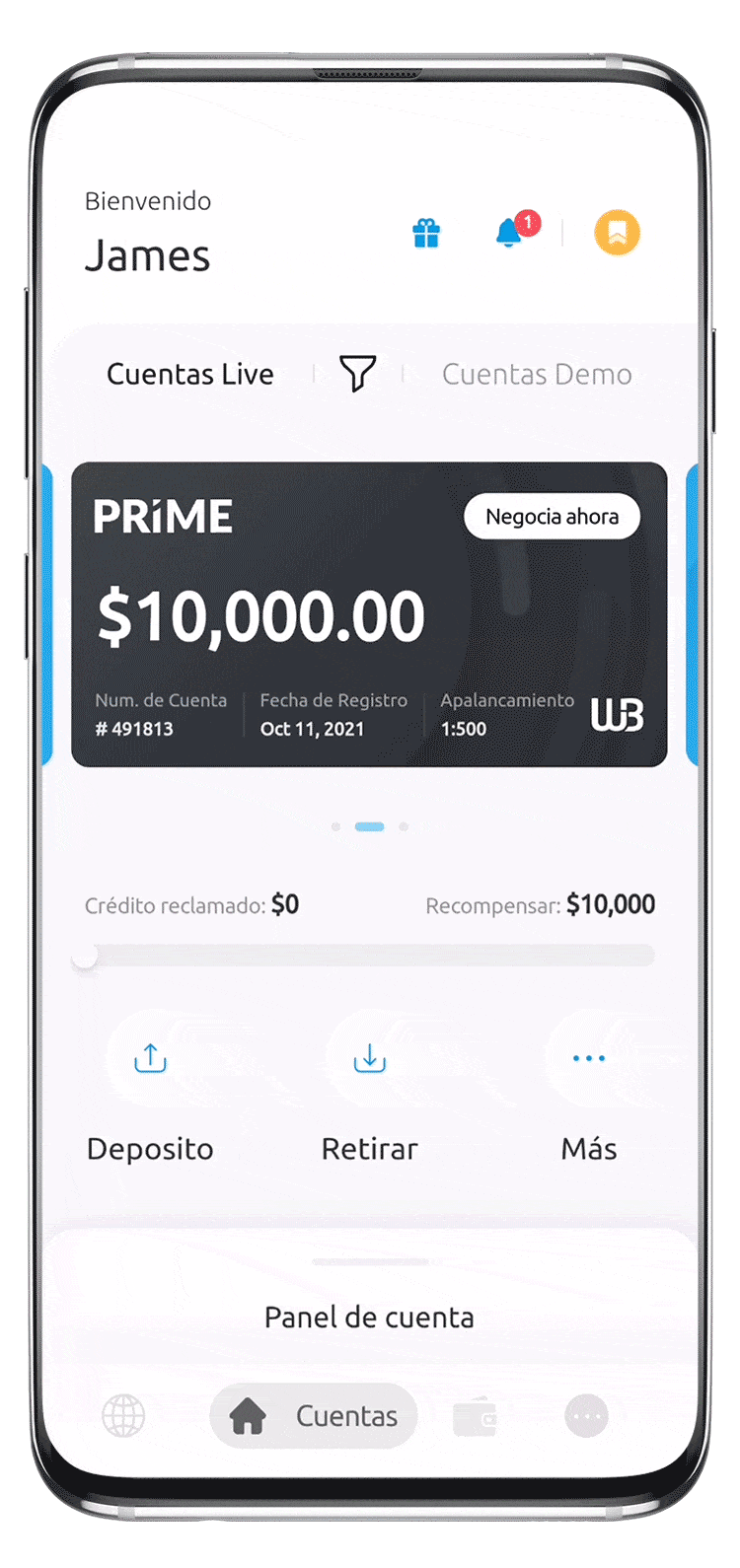Viewport: 740px width, 1568px height.
Task: Tap the gold badge profile icon
Action: pyautogui.click(x=617, y=233)
